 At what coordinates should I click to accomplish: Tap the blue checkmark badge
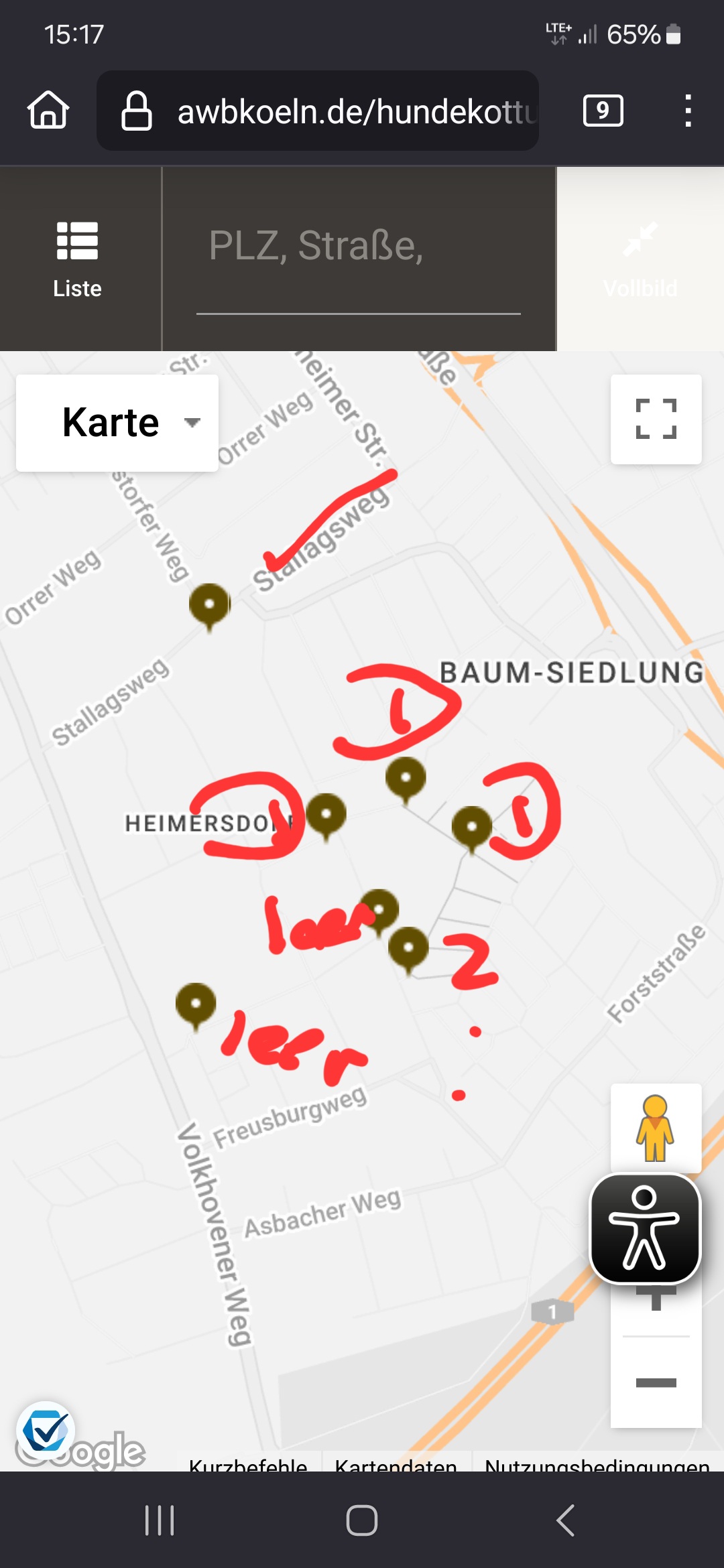click(x=45, y=1430)
